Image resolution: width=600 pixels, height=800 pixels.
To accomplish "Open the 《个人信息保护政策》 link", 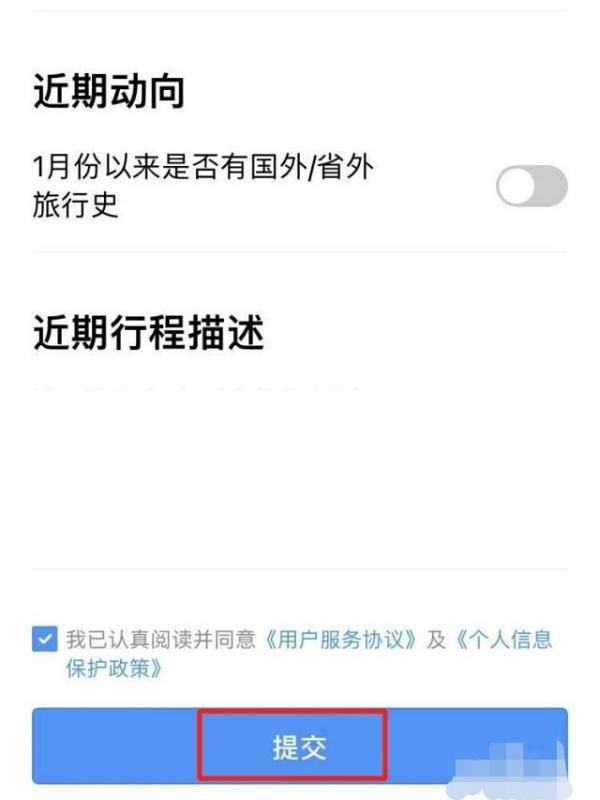I will click(x=500, y=639).
